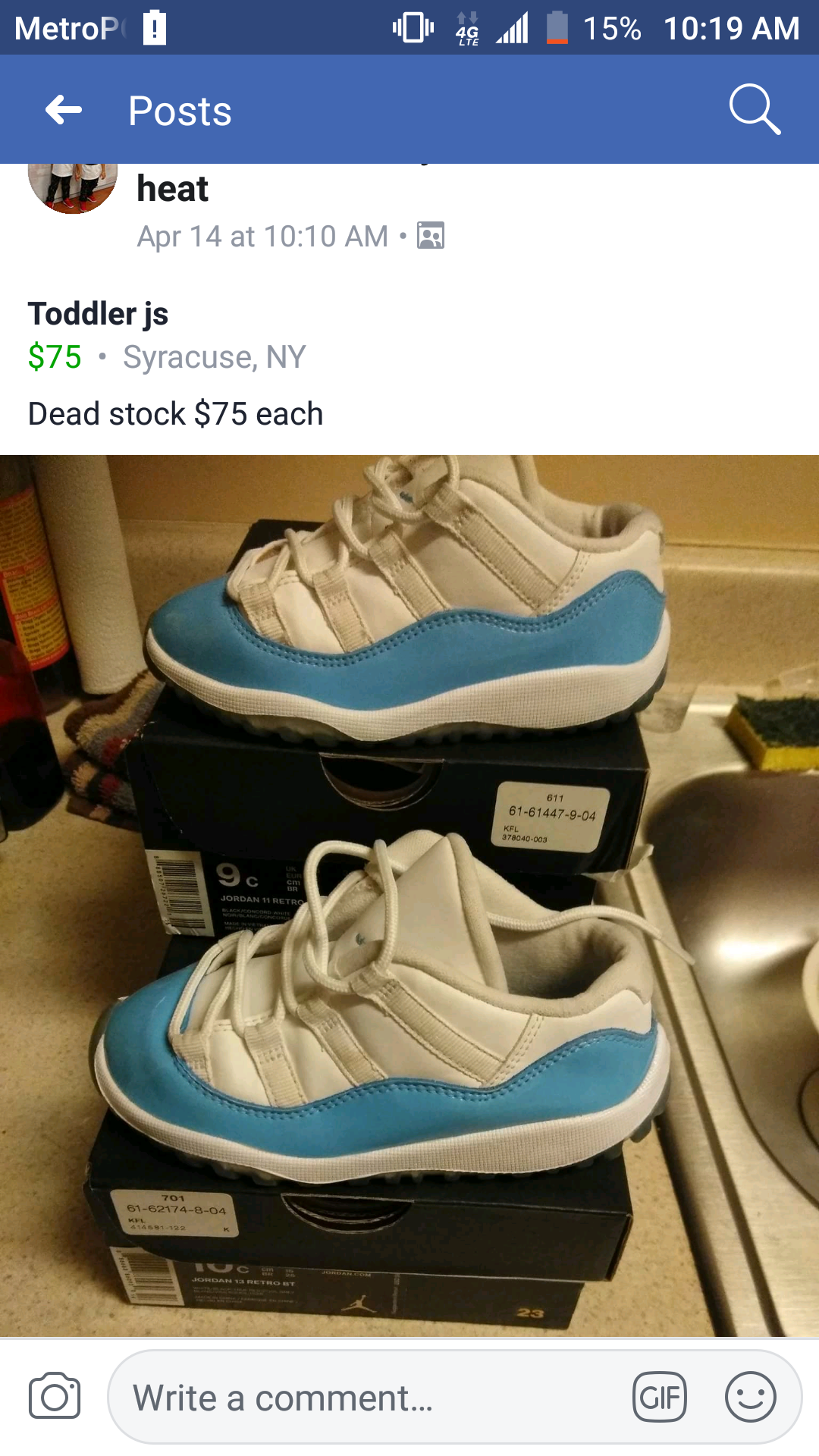Open the toddler Jordans photo
The height and width of the screenshot is (1456, 819).
tap(409, 895)
